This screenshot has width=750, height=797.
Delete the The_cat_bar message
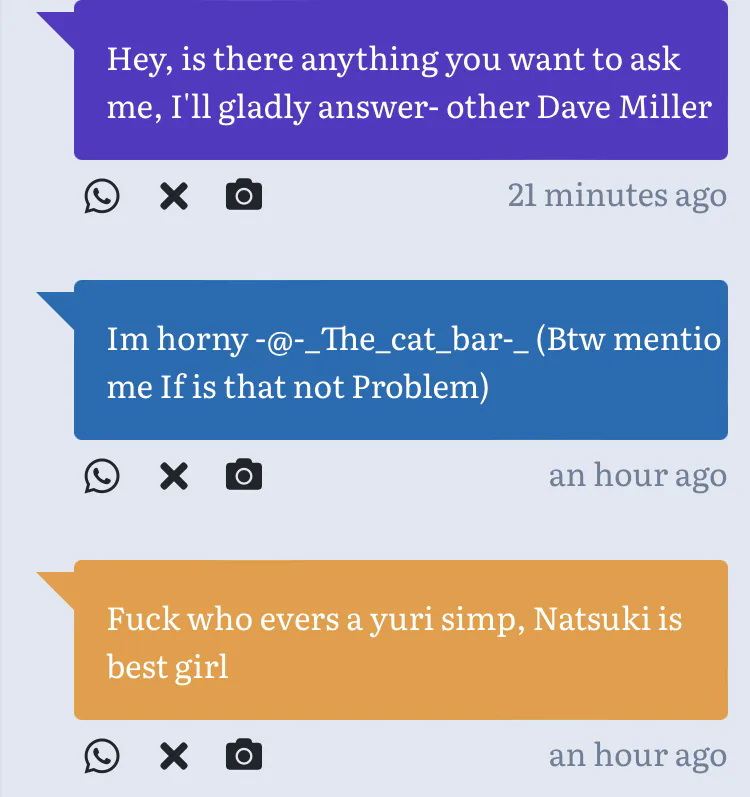click(174, 476)
